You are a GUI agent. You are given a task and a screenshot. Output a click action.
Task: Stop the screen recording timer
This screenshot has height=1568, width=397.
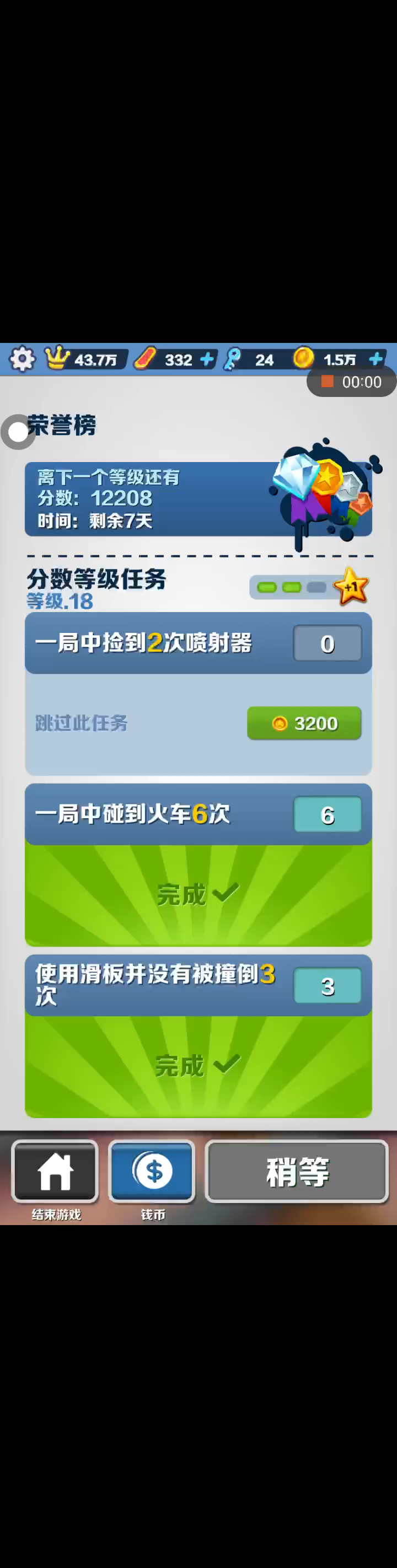click(x=328, y=382)
